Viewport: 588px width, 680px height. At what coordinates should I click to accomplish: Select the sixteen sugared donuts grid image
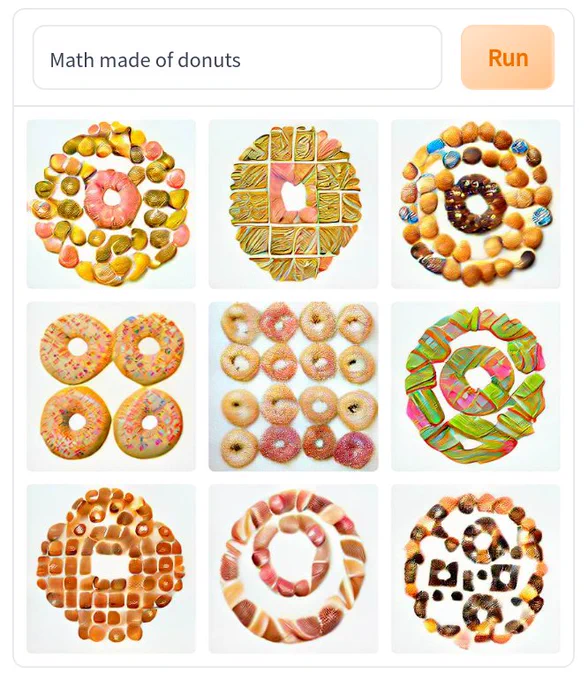[294, 386]
